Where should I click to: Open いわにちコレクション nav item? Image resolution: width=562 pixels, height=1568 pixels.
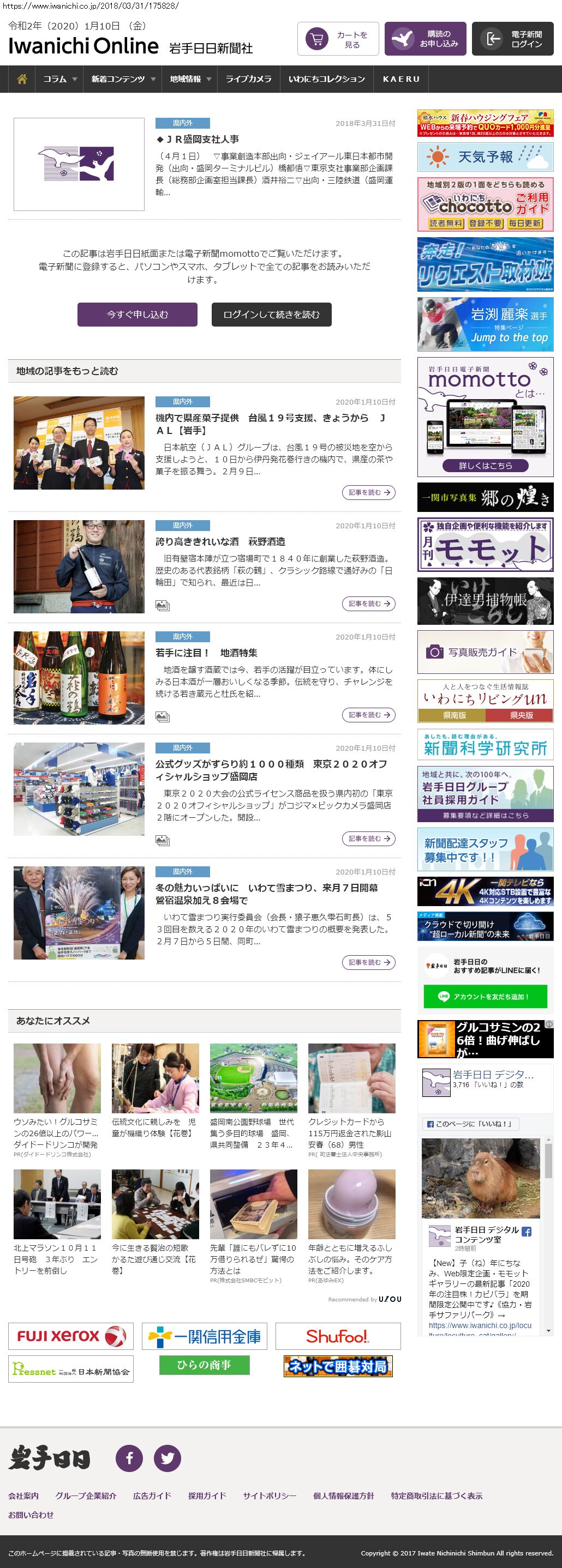[326, 79]
